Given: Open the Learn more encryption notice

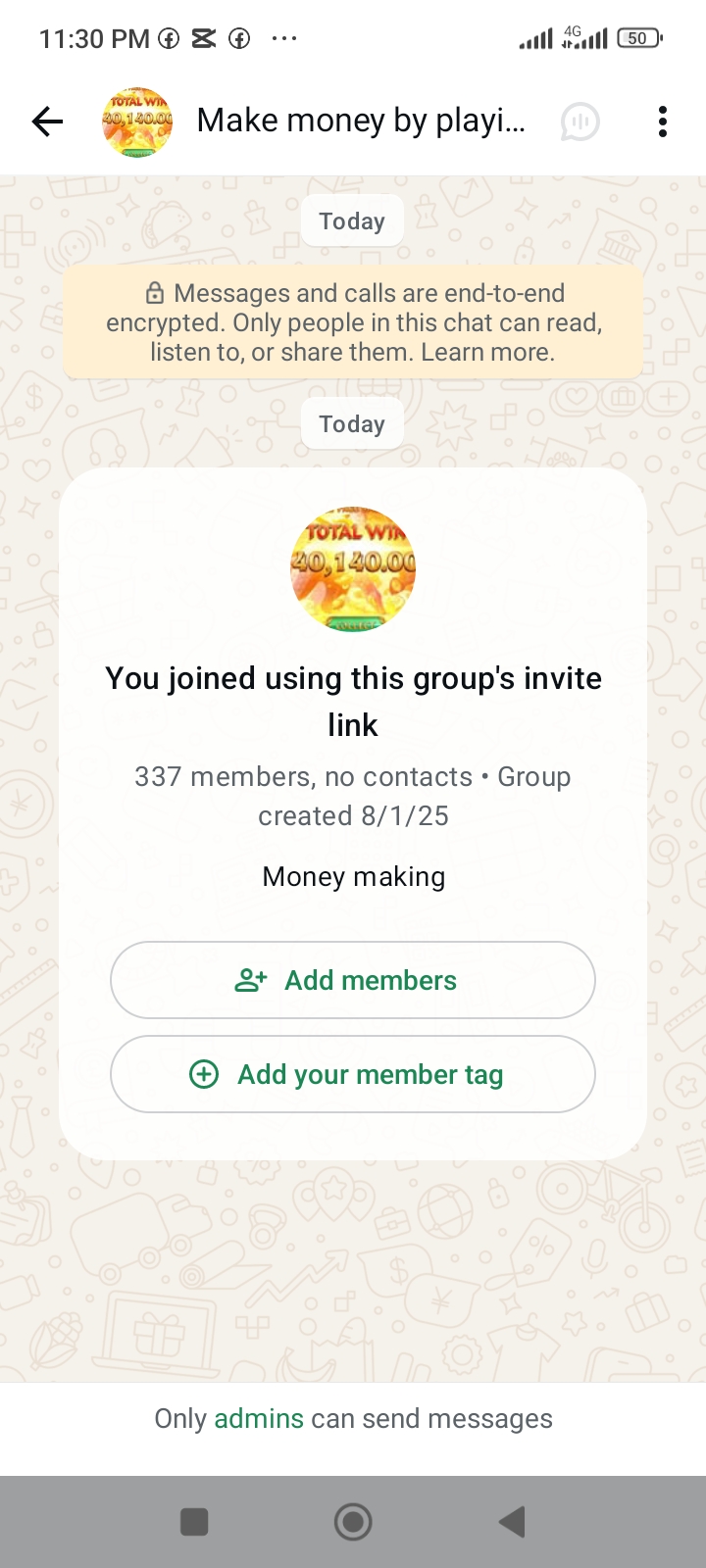Looking at the screenshot, I should (x=486, y=352).
